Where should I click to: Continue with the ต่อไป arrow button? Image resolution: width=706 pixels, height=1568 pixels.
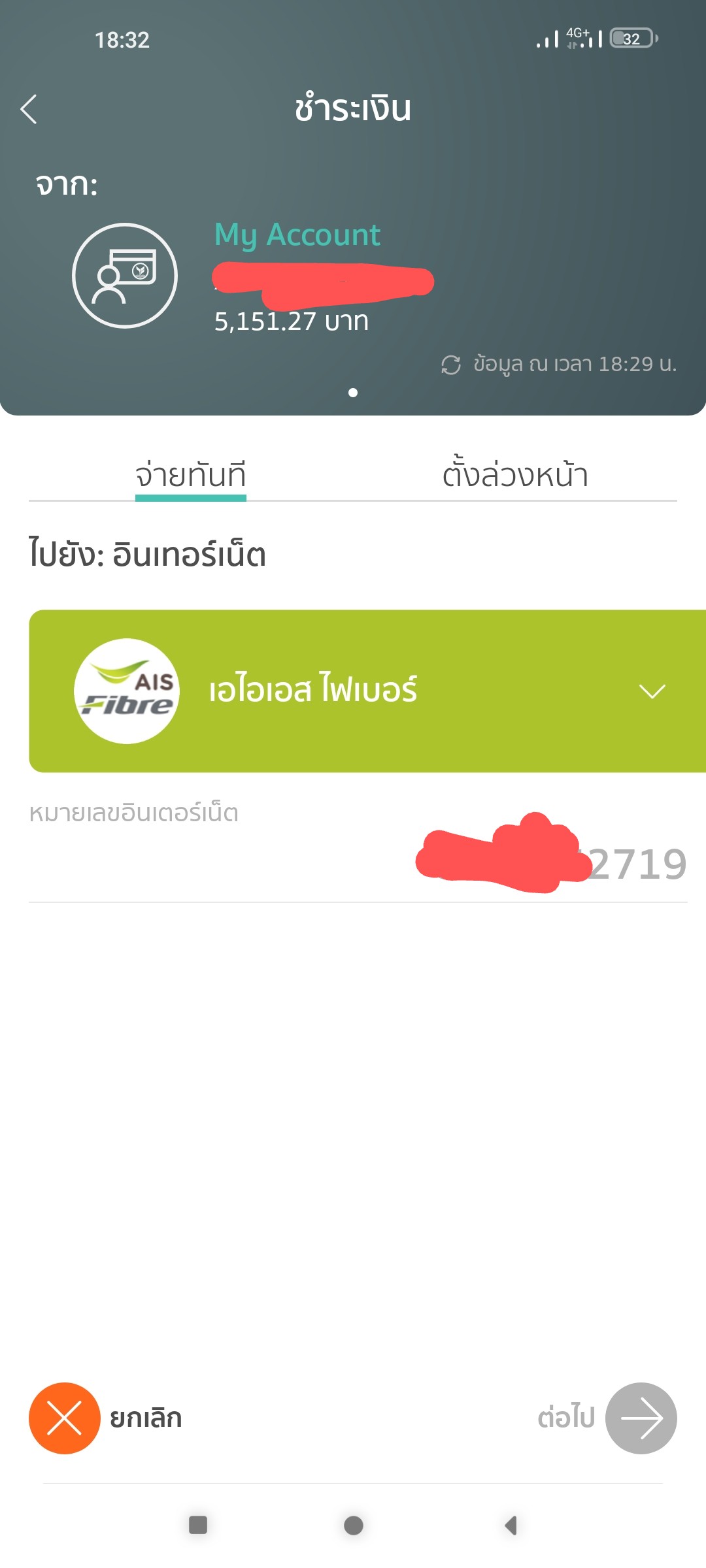click(641, 1418)
